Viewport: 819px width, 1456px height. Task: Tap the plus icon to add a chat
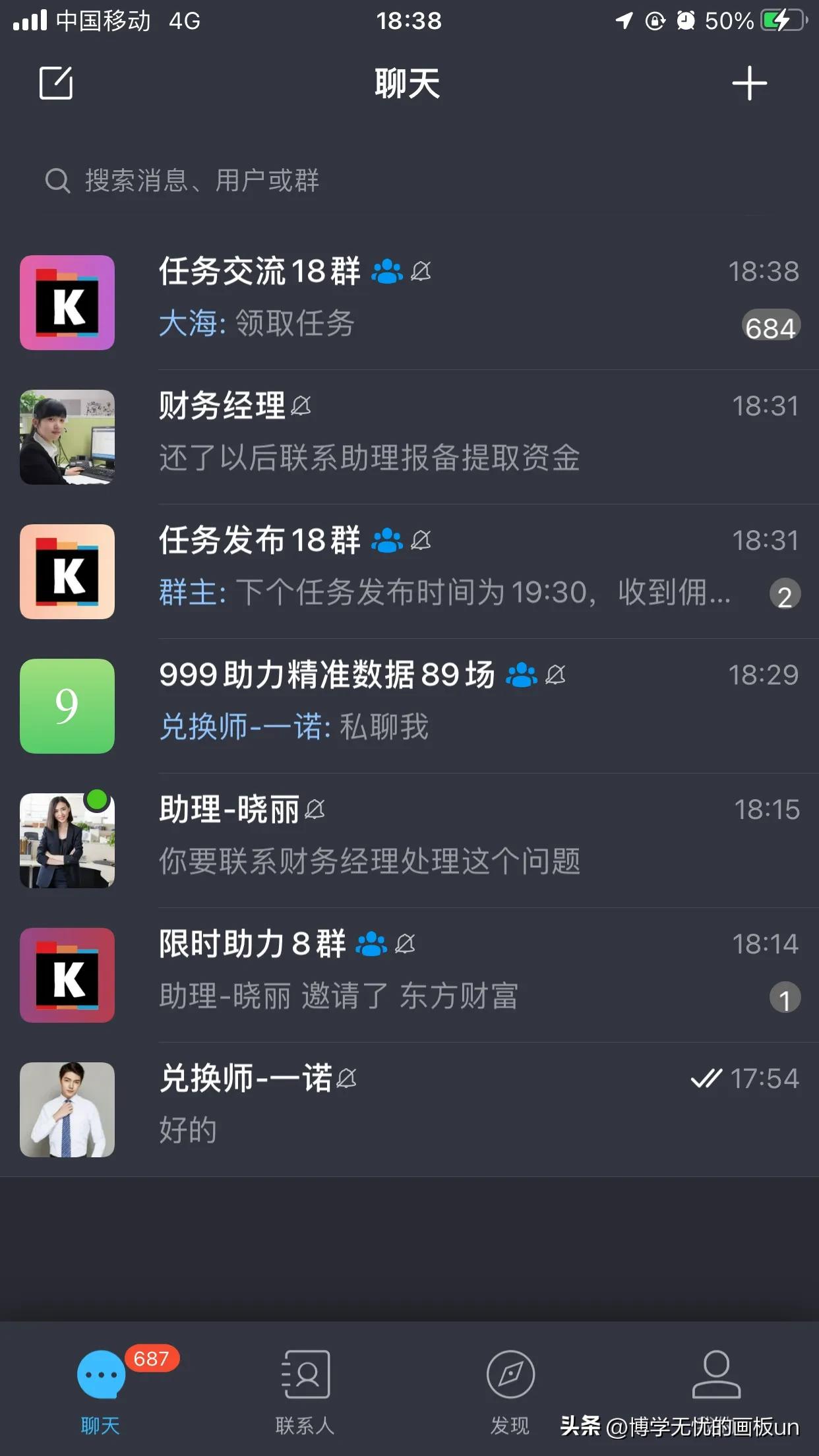[749, 83]
